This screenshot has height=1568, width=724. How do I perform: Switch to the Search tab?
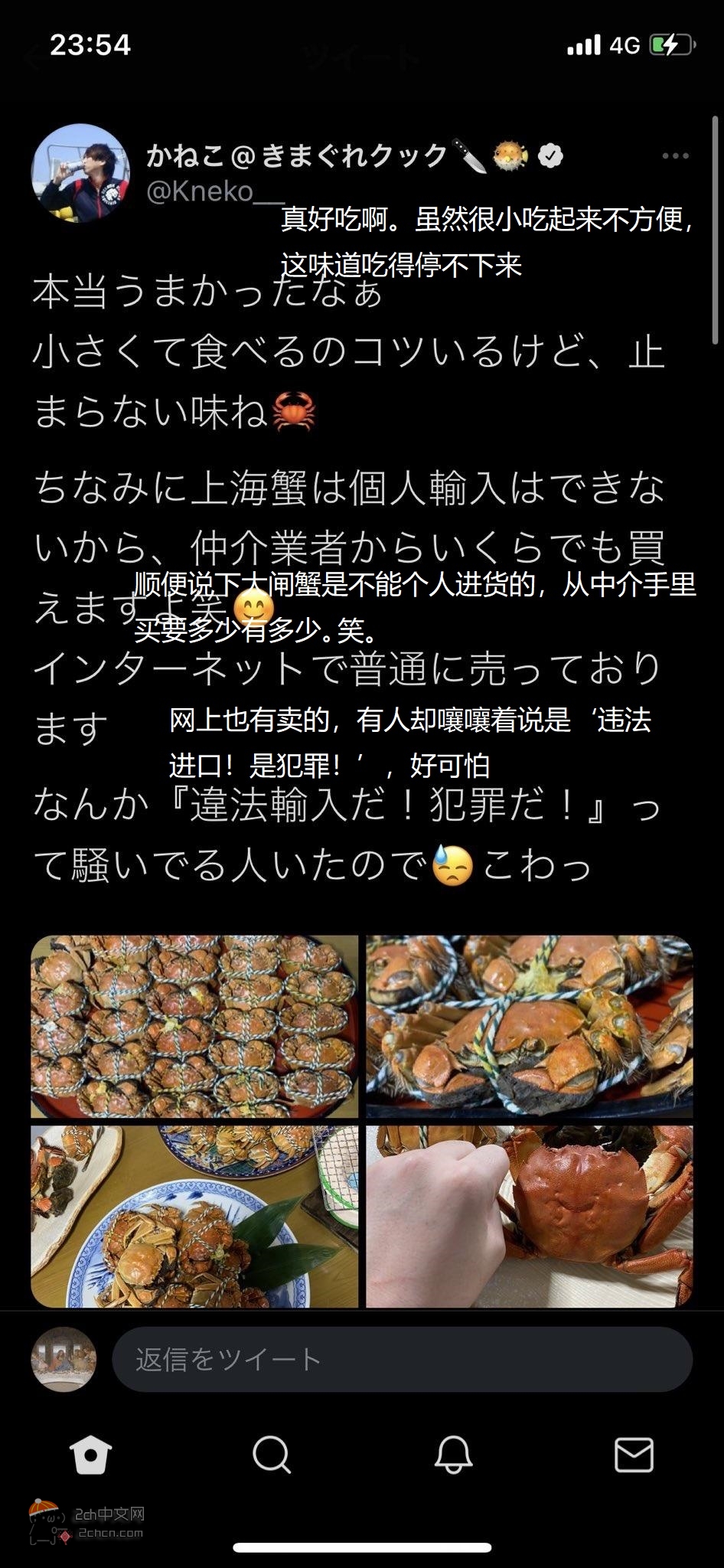pos(272,1455)
